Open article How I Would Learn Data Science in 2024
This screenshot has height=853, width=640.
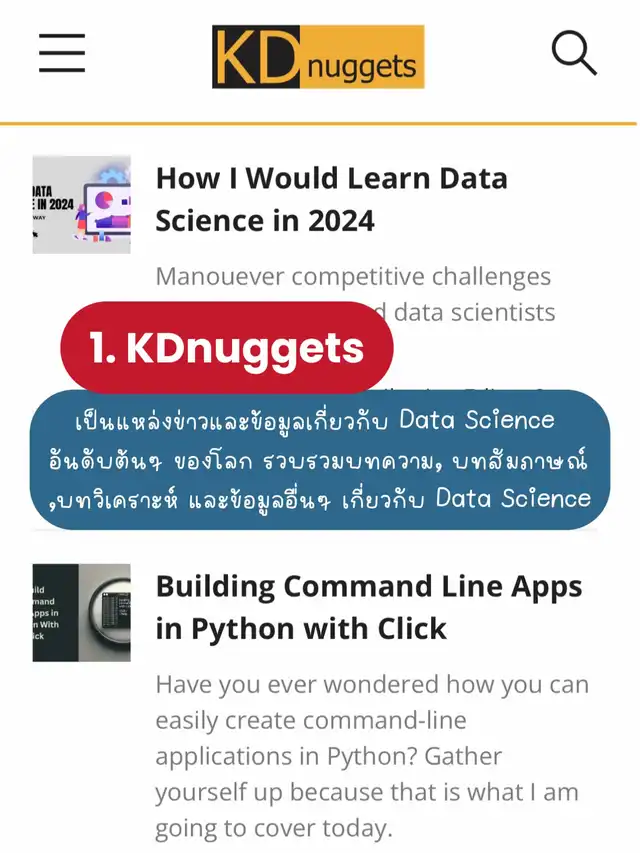pyautogui.click(x=331, y=200)
